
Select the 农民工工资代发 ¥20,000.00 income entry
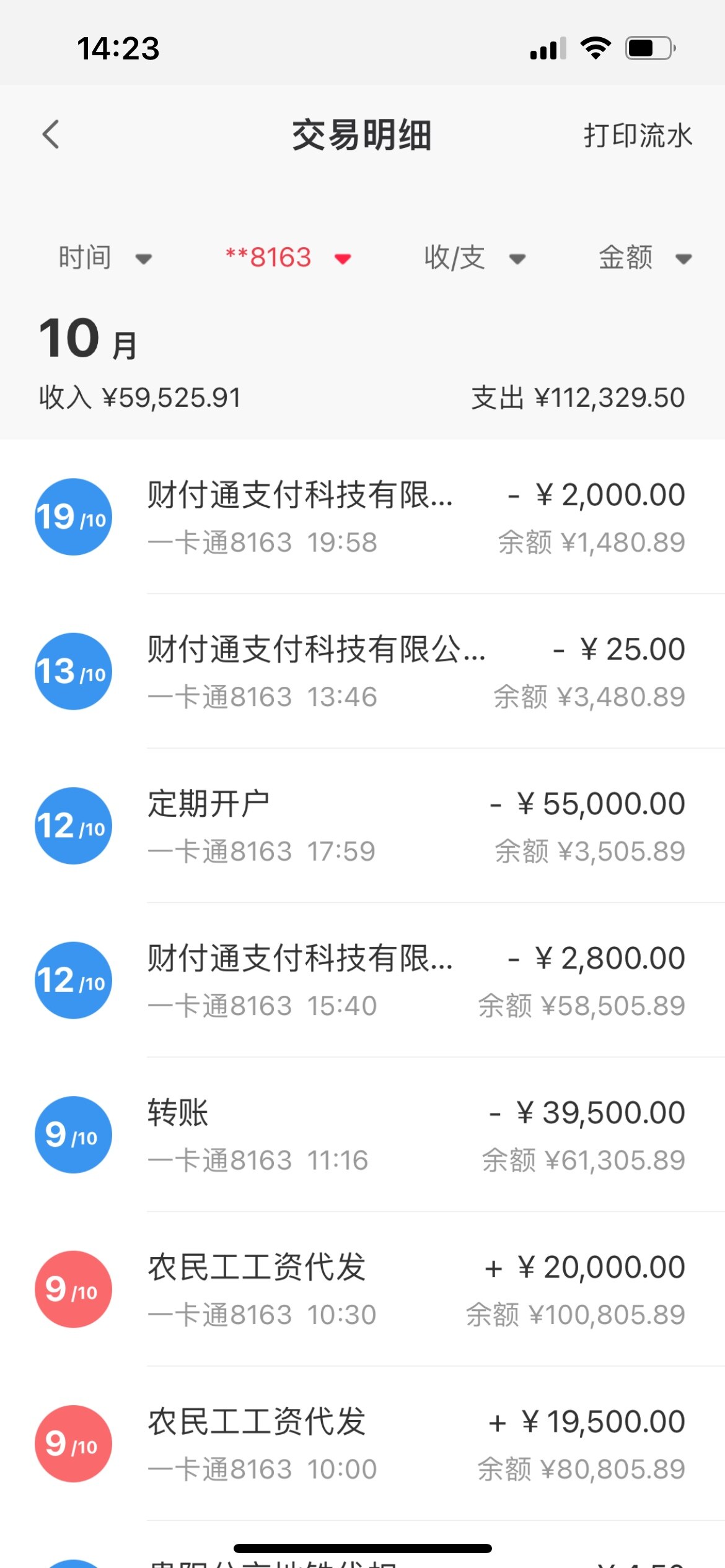(x=415, y=1290)
